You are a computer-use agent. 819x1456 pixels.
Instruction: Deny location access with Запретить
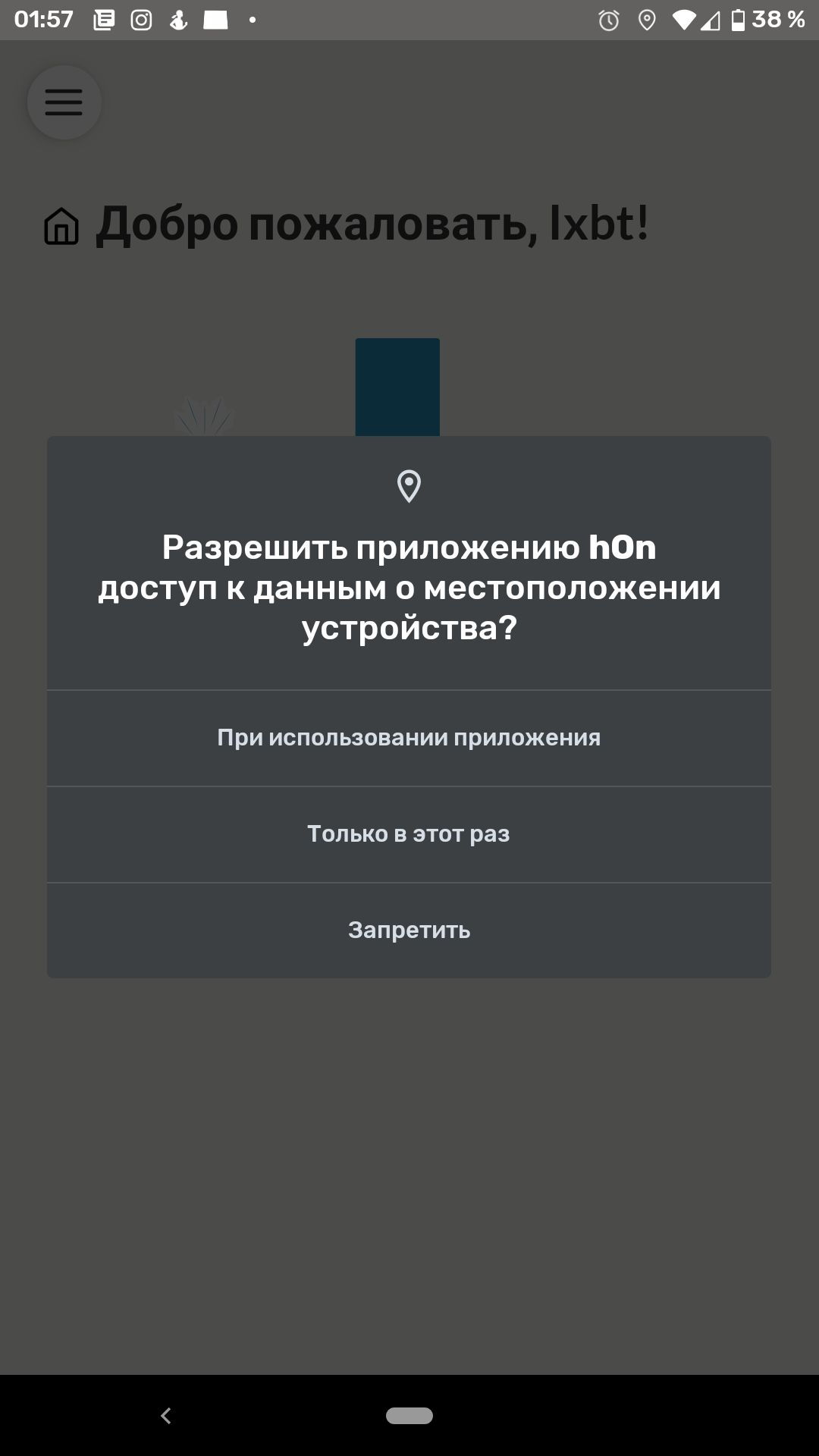[409, 930]
